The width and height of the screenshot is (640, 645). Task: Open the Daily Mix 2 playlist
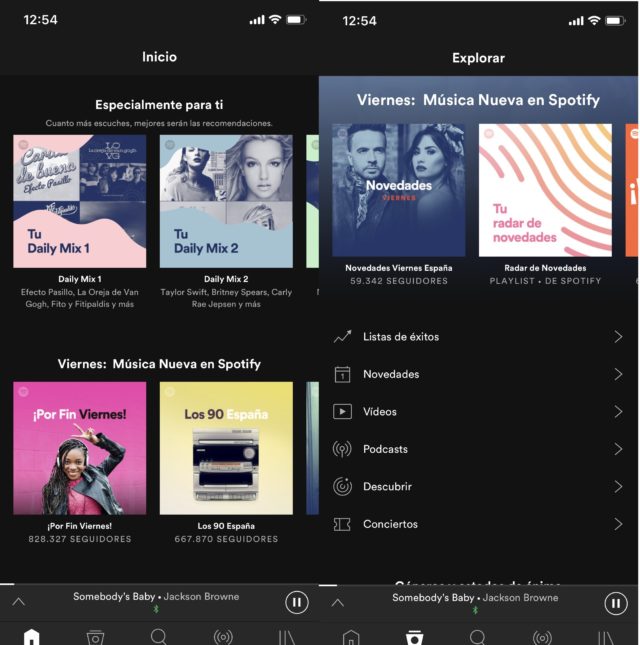(x=226, y=201)
